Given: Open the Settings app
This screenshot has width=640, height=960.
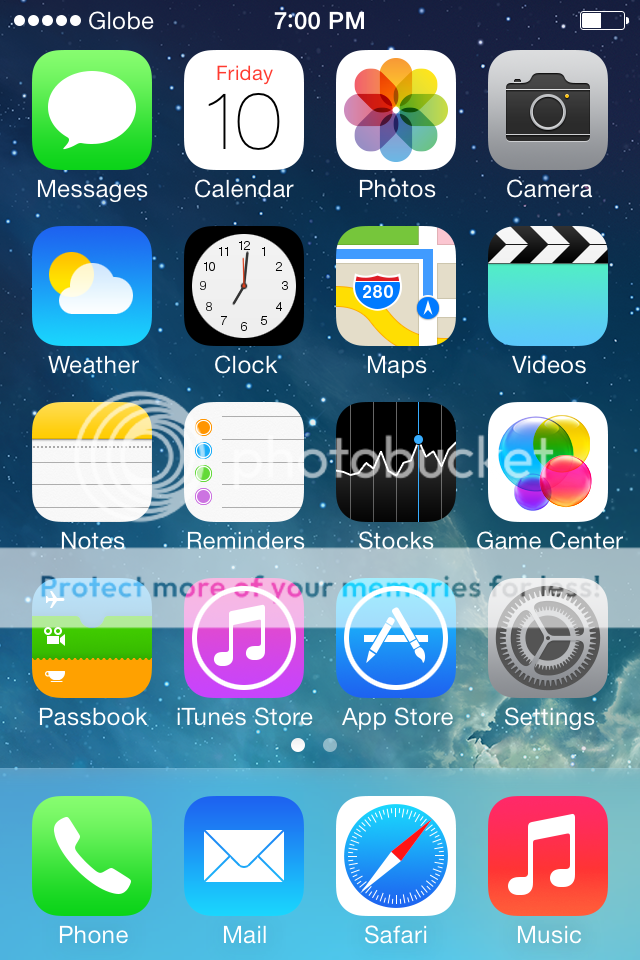Looking at the screenshot, I should click(548, 638).
